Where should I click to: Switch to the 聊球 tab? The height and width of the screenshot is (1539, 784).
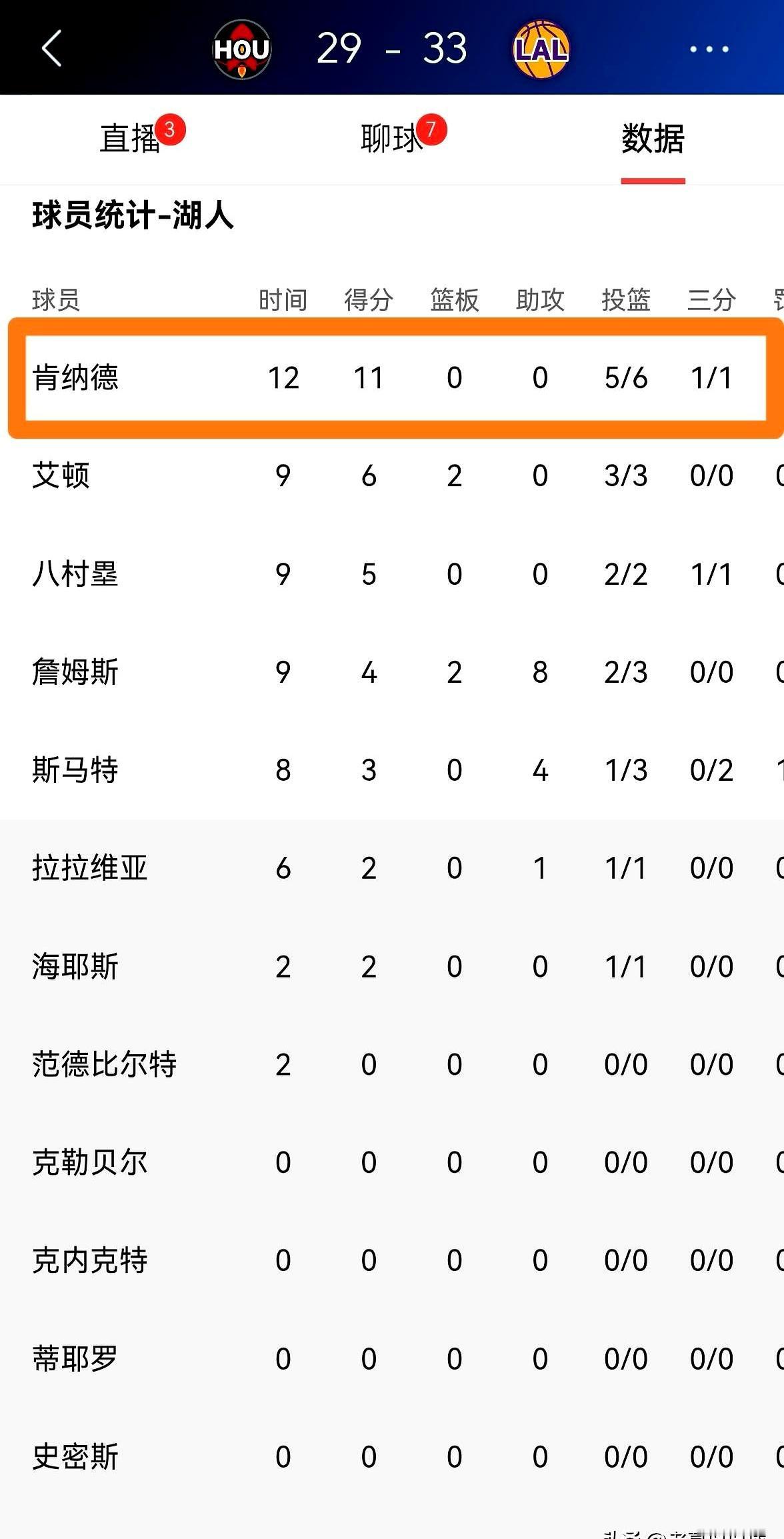click(392, 139)
